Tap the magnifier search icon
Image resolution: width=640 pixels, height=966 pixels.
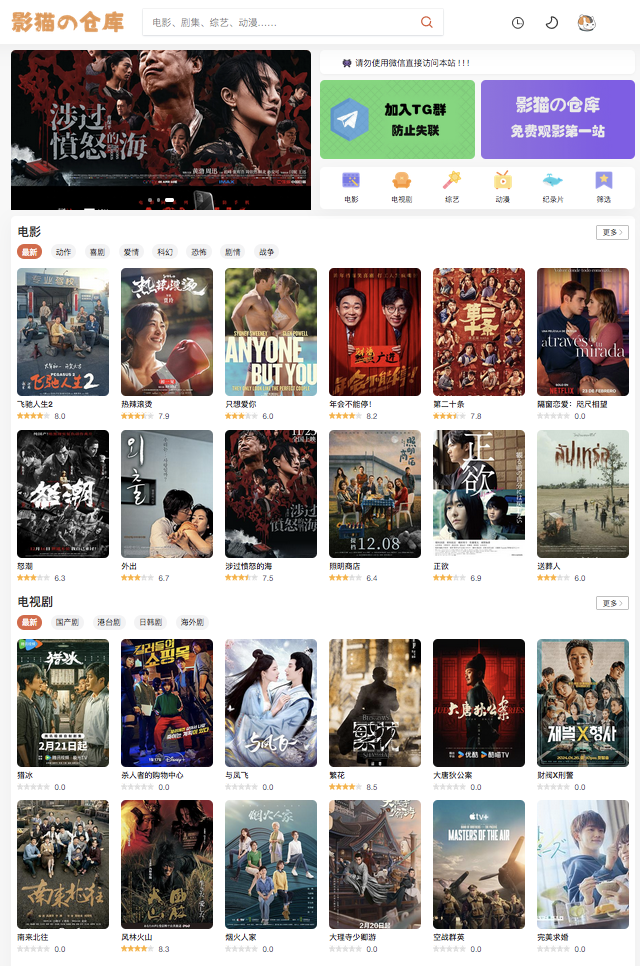coord(427,22)
